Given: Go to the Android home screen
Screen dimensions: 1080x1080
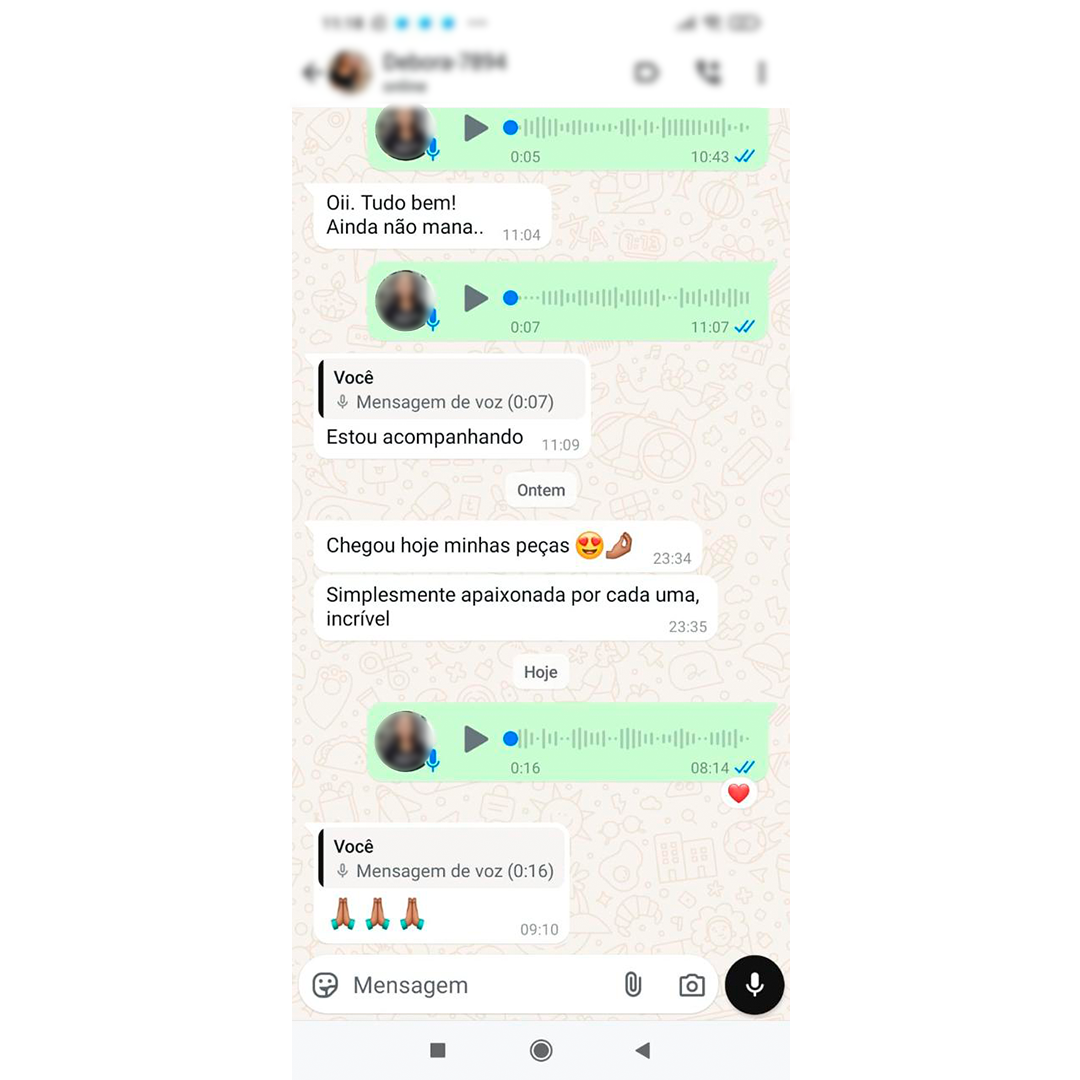Looking at the screenshot, I should pos(541,1050).
